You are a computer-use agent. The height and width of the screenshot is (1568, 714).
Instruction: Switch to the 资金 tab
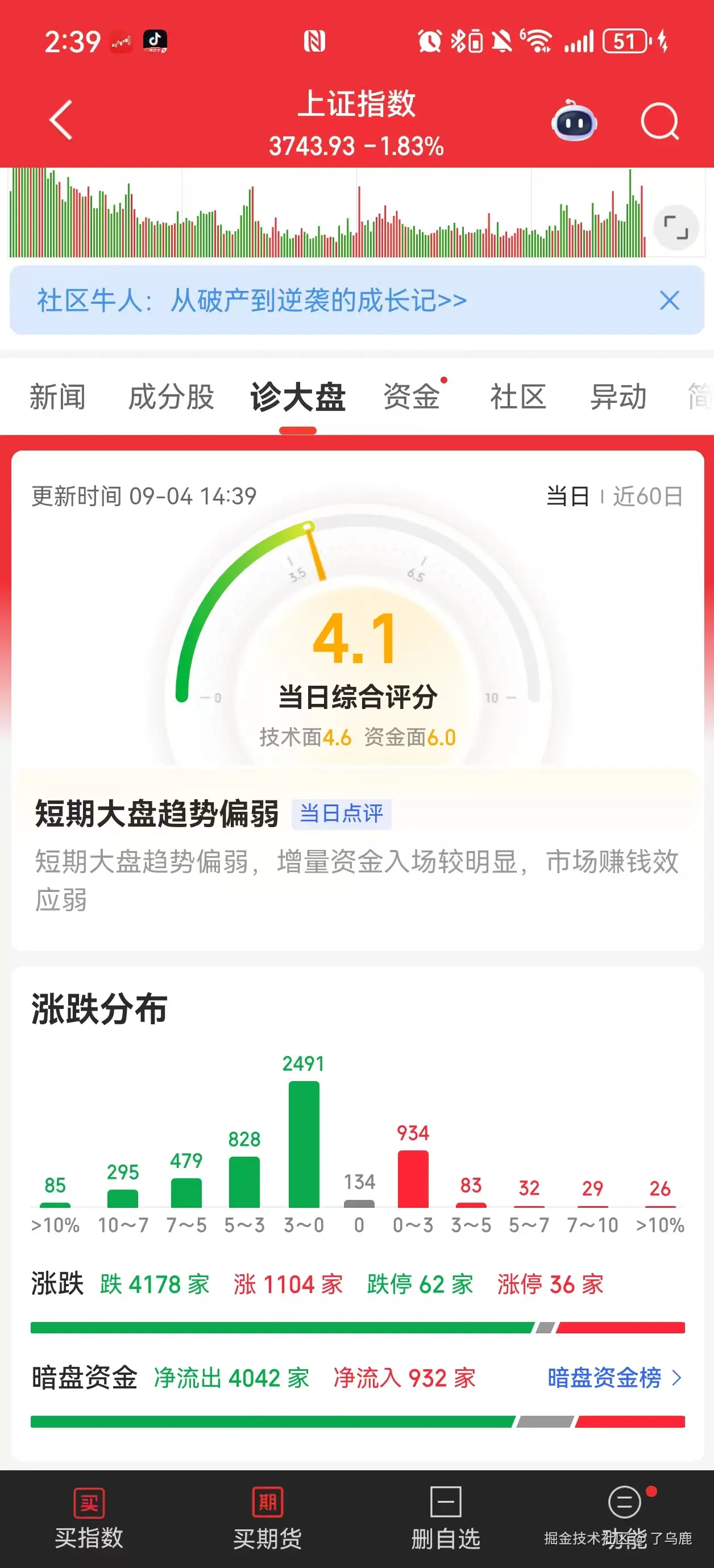412,397
